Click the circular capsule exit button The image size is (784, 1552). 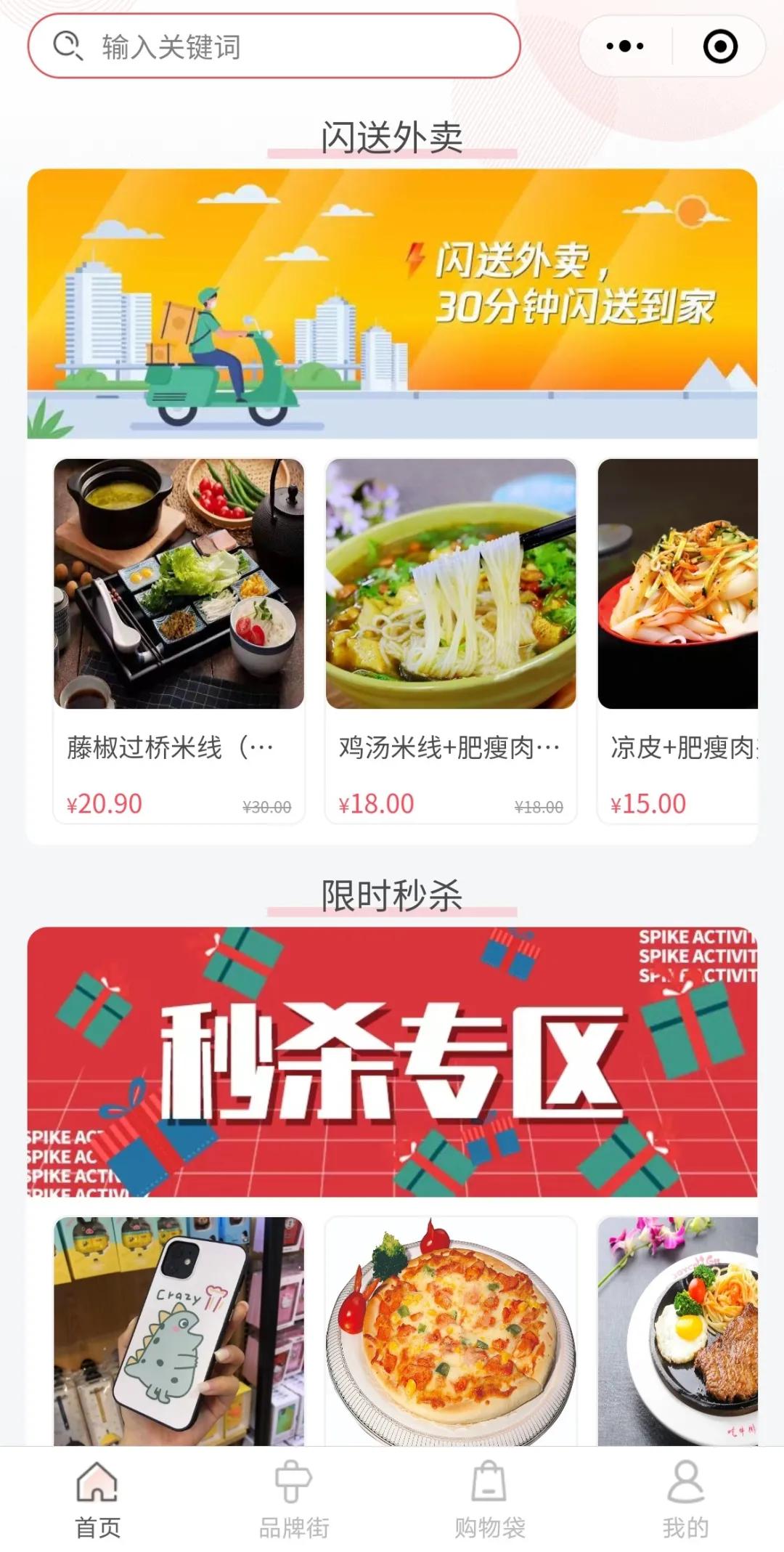point(719,45)
